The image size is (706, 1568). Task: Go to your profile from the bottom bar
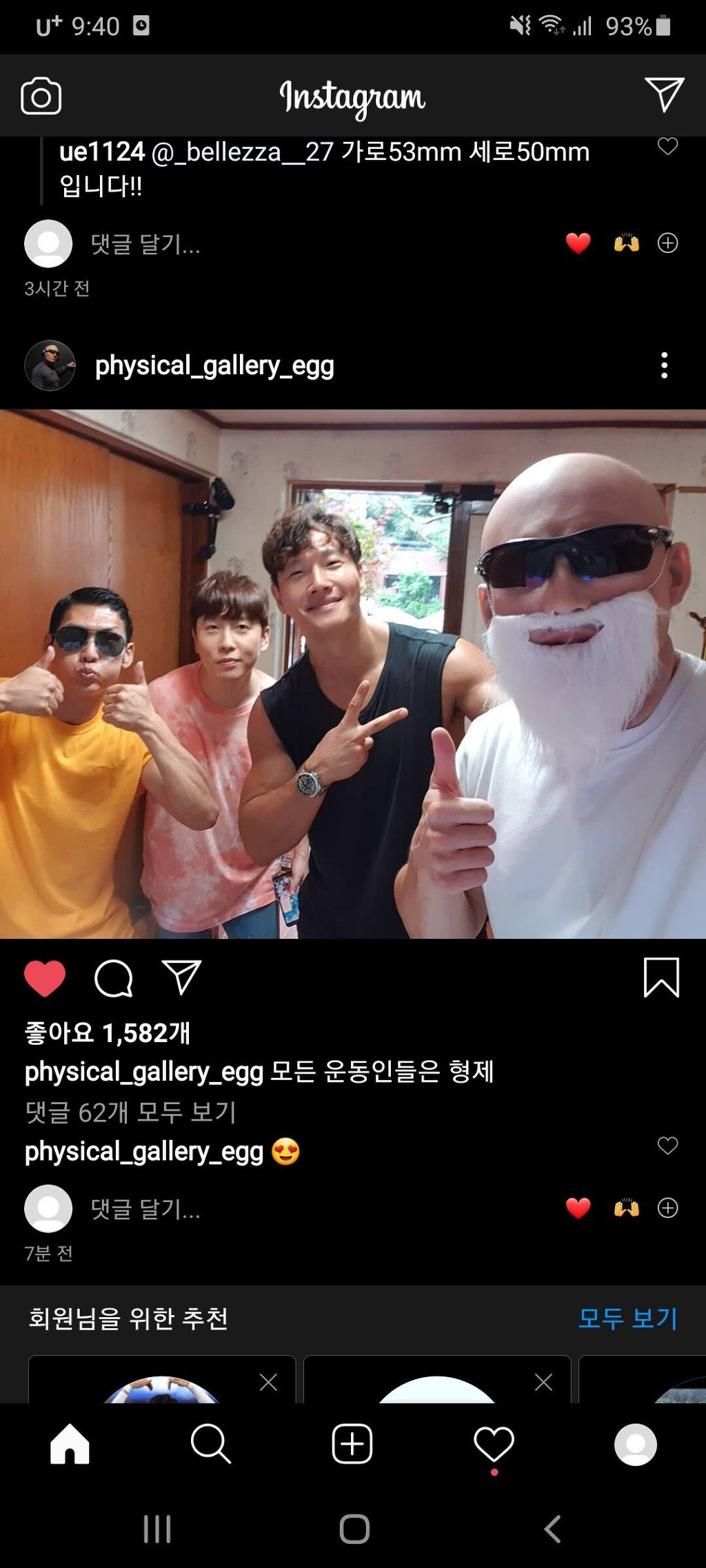pos(636,1443)
